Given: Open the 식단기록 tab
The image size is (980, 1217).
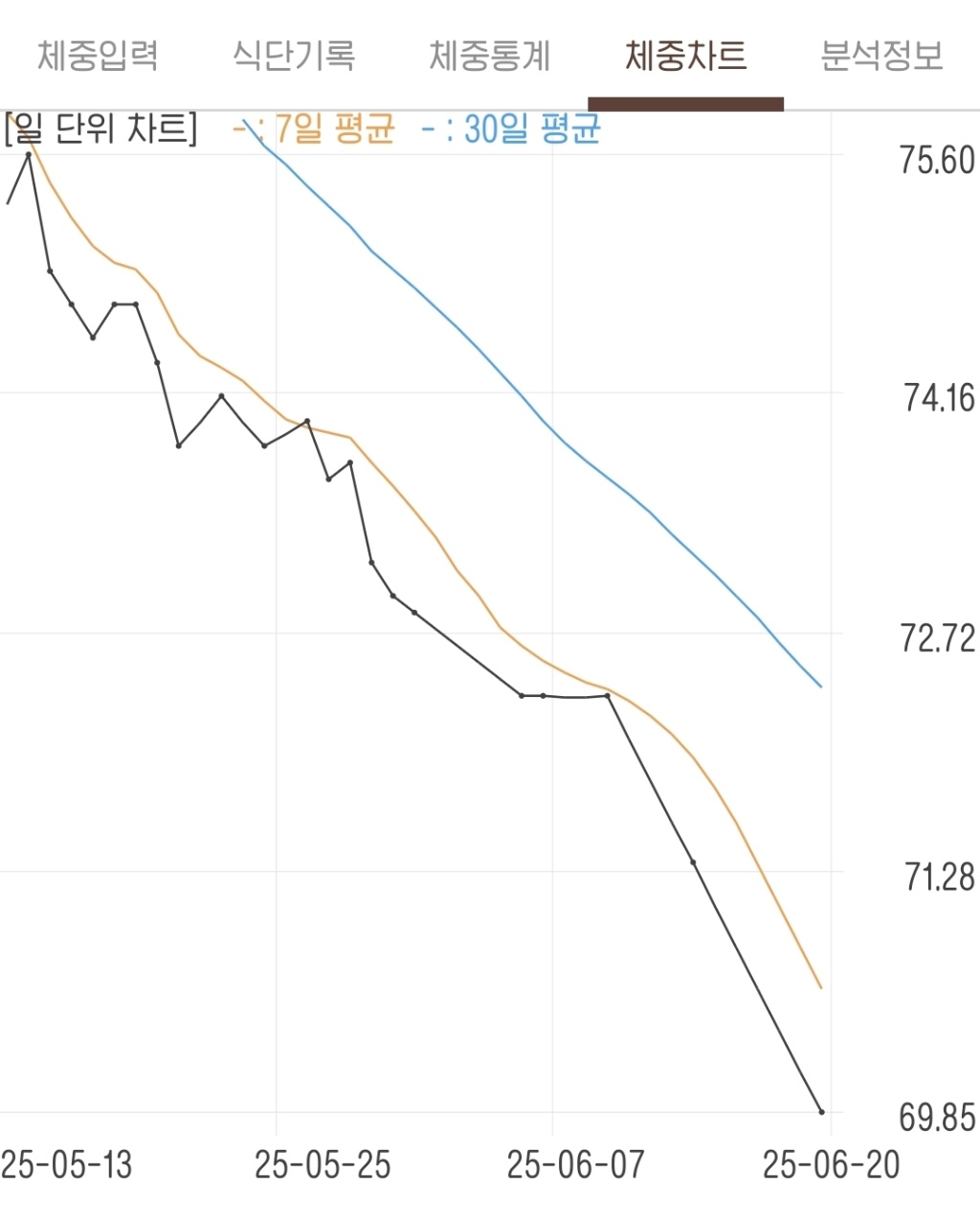Looking at the screenshot, I should click(x=294, y=56).
